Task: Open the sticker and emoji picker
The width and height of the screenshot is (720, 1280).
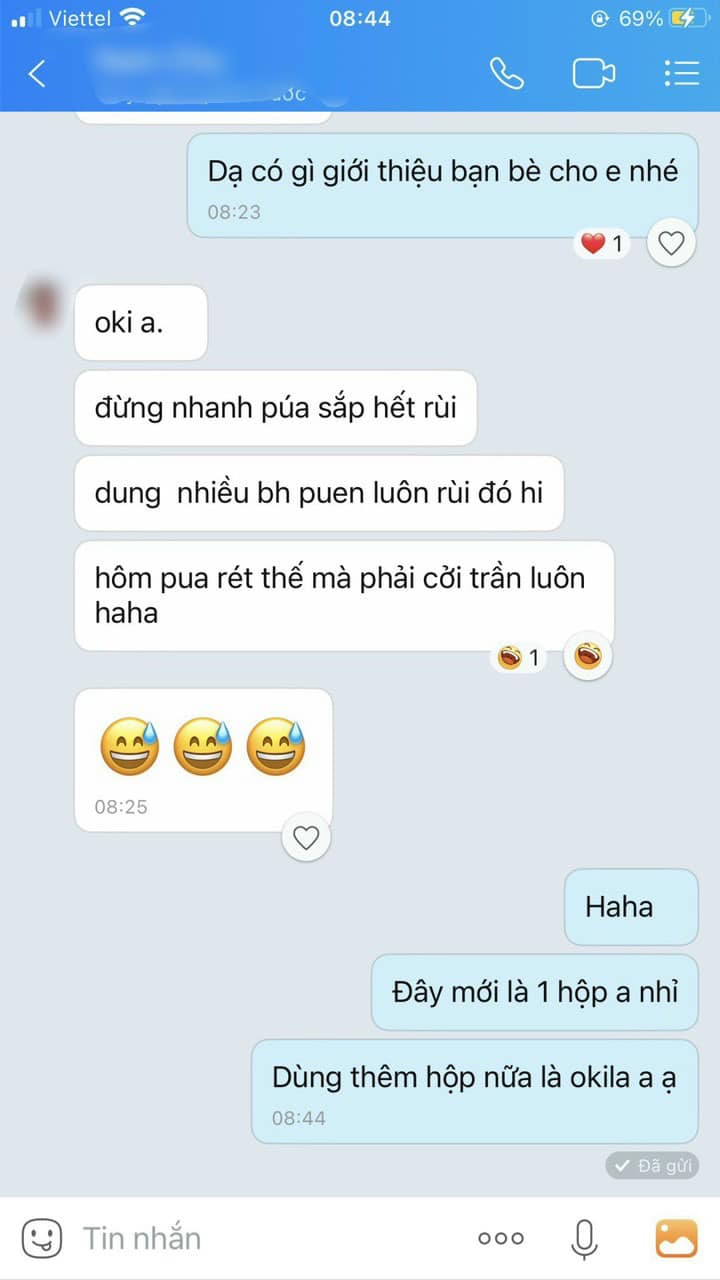Action: (41, 1238)
